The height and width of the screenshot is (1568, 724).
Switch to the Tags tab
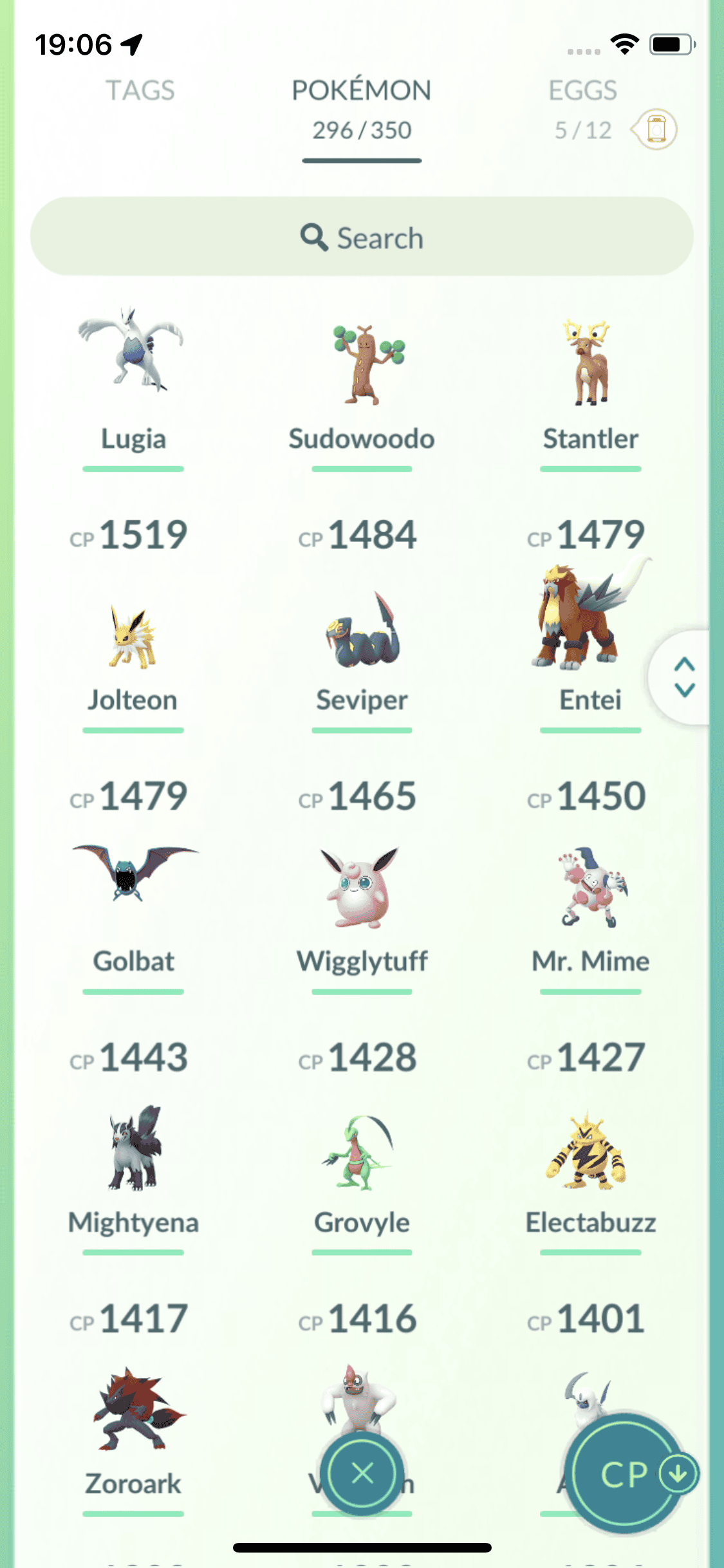click(140, 91)
